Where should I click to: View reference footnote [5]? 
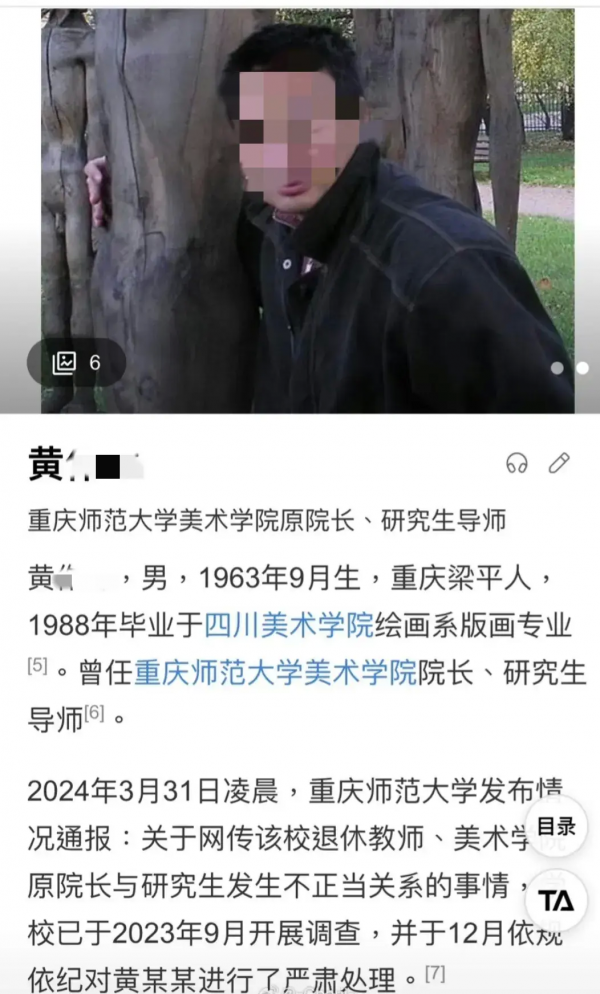click(x=37, y=665)
